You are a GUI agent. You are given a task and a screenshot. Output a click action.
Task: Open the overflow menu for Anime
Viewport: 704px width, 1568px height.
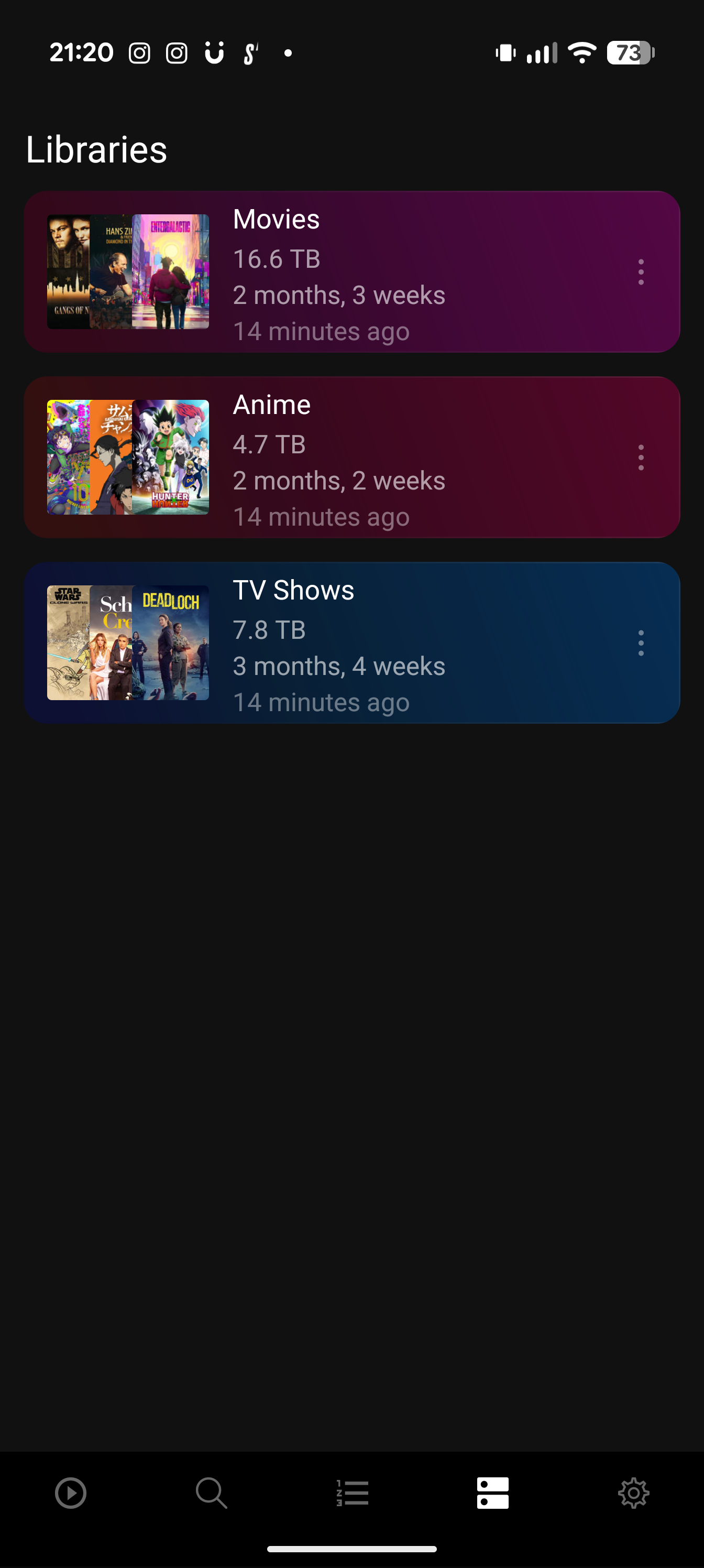coord(641,457)
